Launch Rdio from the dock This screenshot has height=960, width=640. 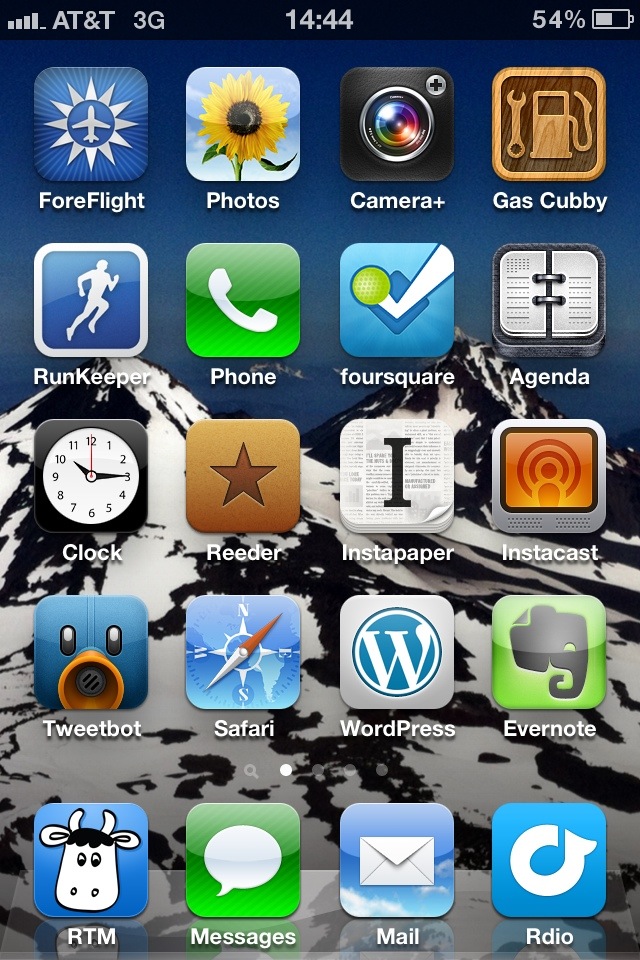pos(549,860)
